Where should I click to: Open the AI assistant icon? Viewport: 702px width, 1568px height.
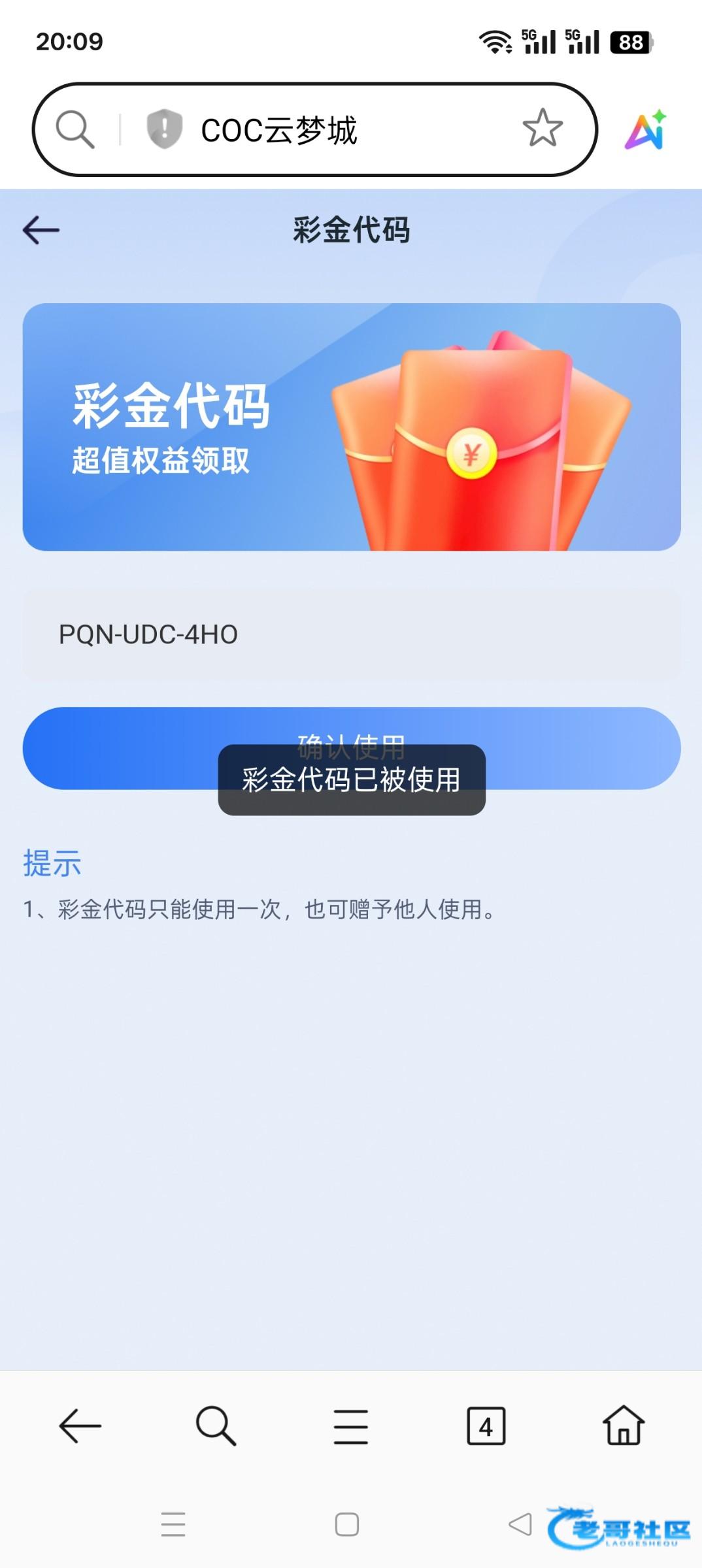646,129
